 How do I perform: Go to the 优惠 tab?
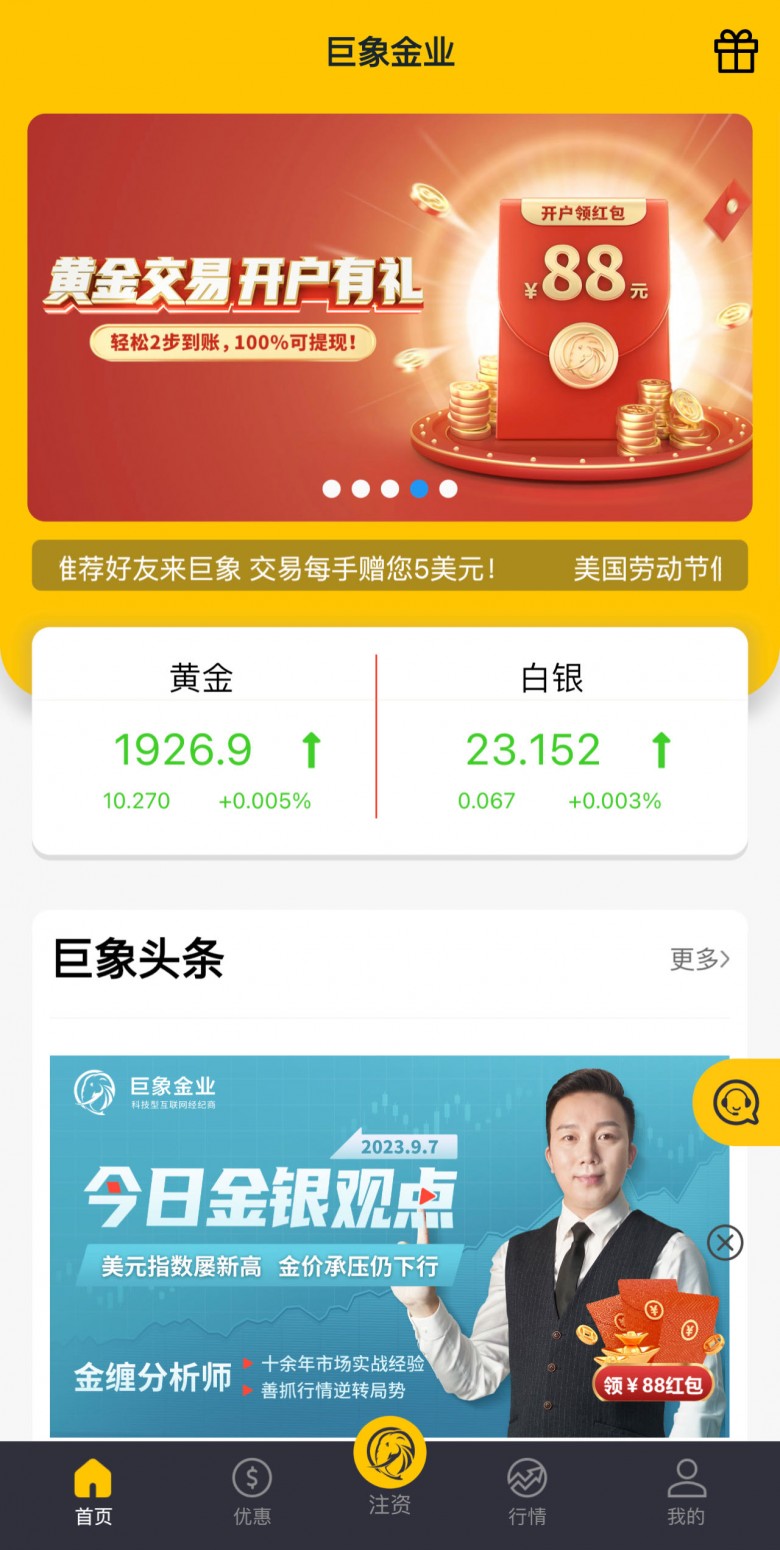251,1492
